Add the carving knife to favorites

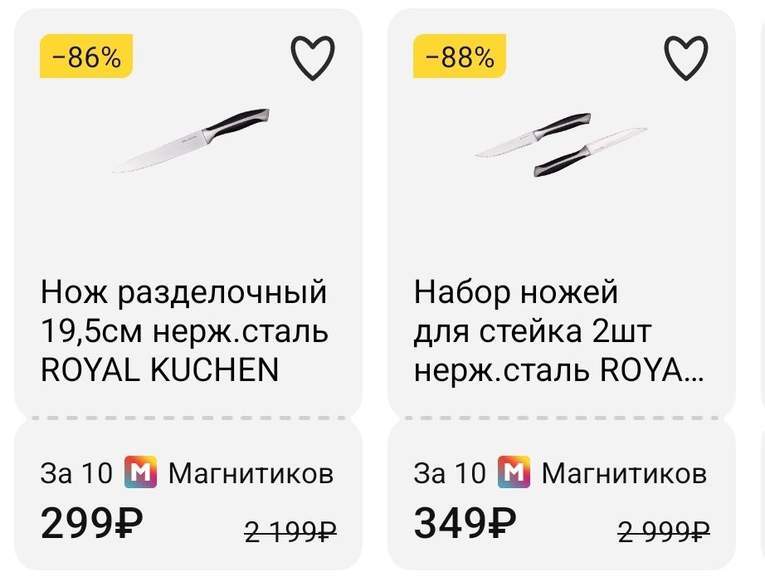[312, 58]
